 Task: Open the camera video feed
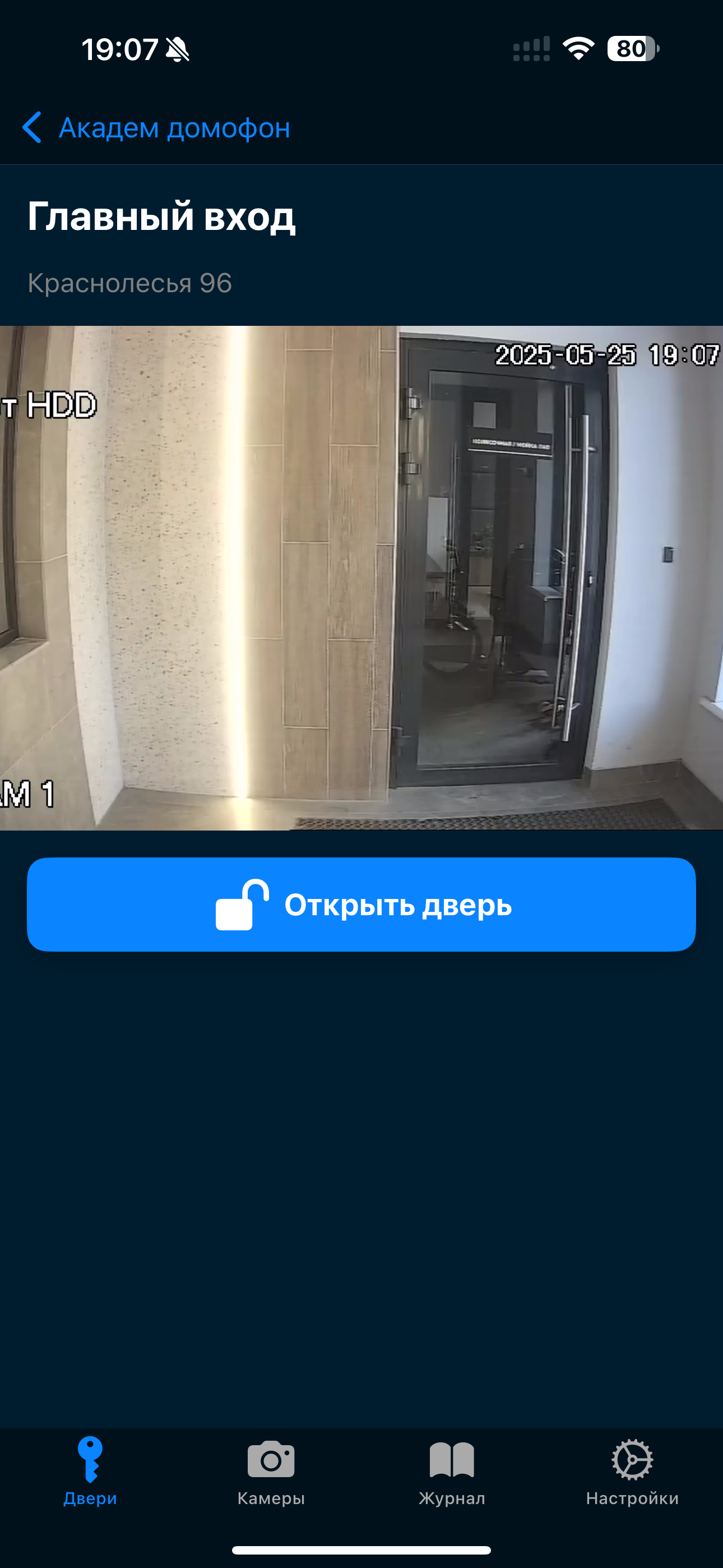[x=361, y=578]
